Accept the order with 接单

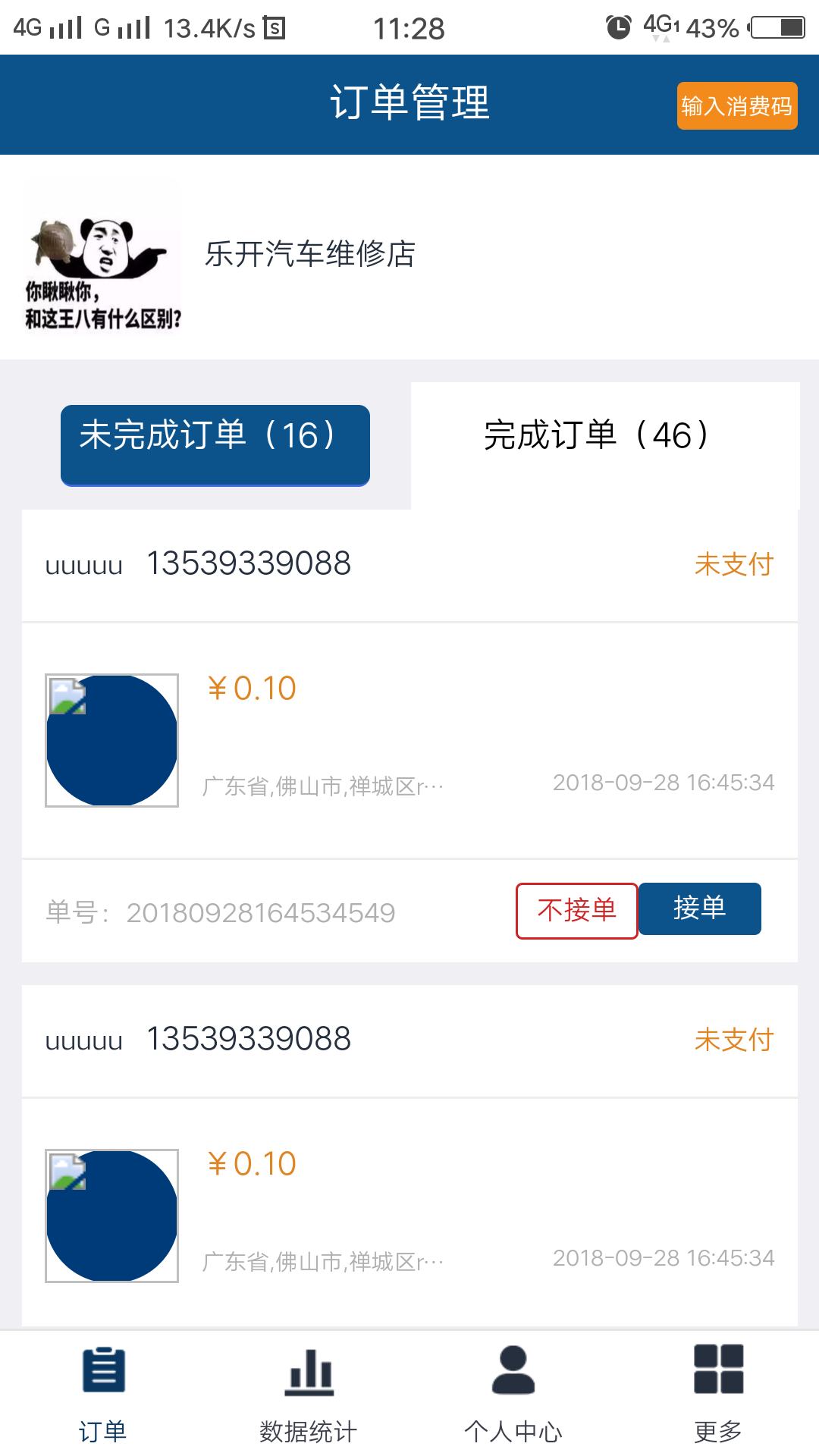(699, 908)
